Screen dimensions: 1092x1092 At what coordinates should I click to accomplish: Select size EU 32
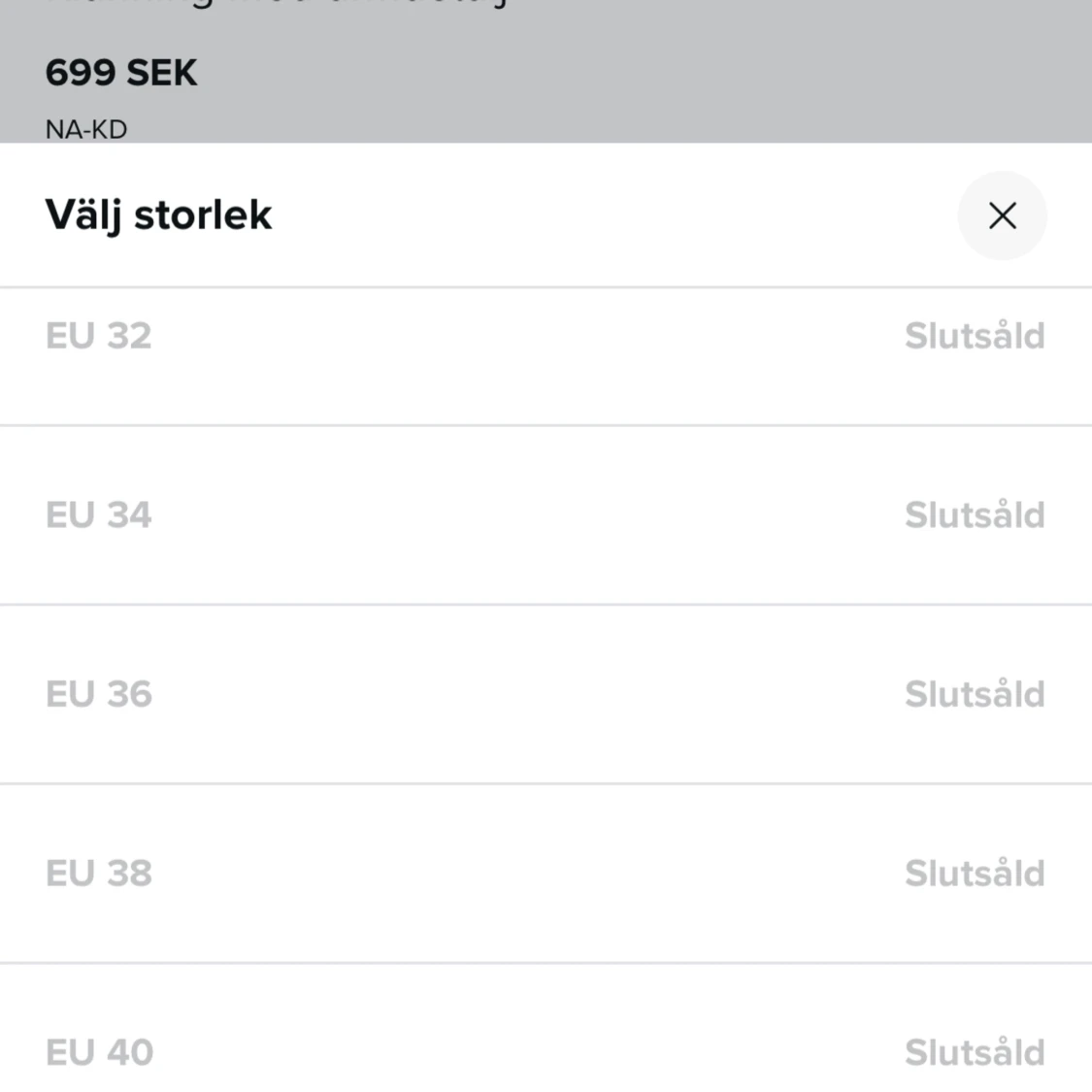pyautogui.click(x=99, y=337)
